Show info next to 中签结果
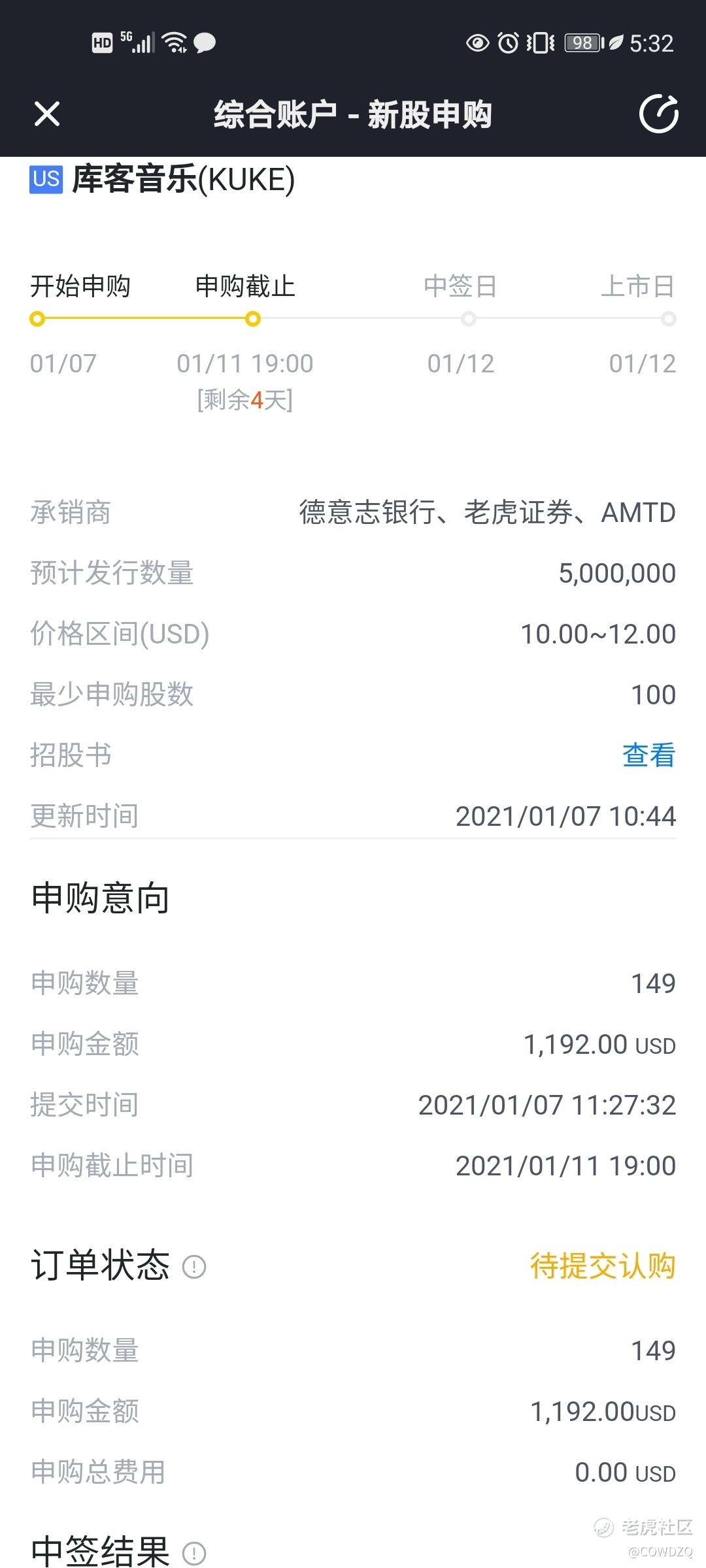This screenshot has height=1568, width=706. tap(194, 1552)
